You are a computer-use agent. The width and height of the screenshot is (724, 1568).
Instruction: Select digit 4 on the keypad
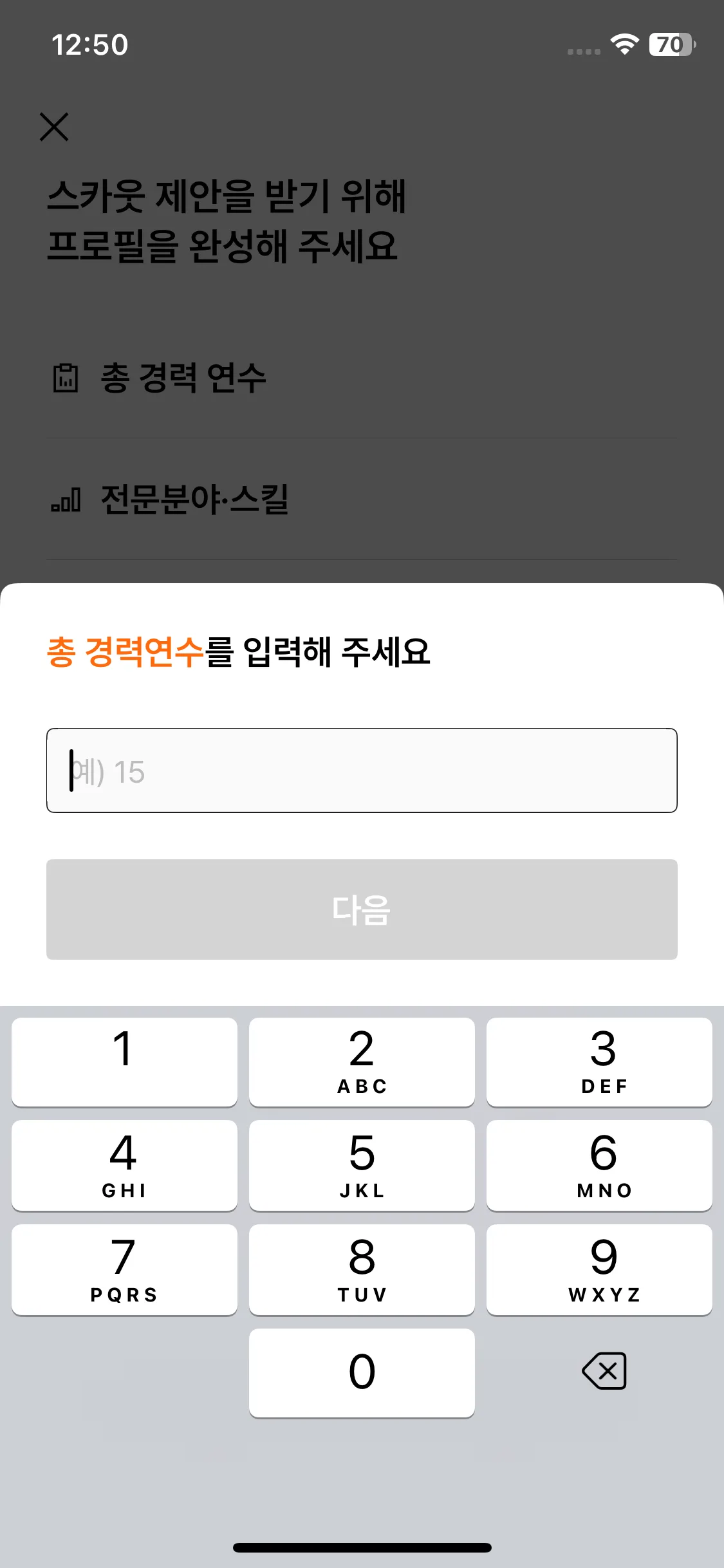124,1165
